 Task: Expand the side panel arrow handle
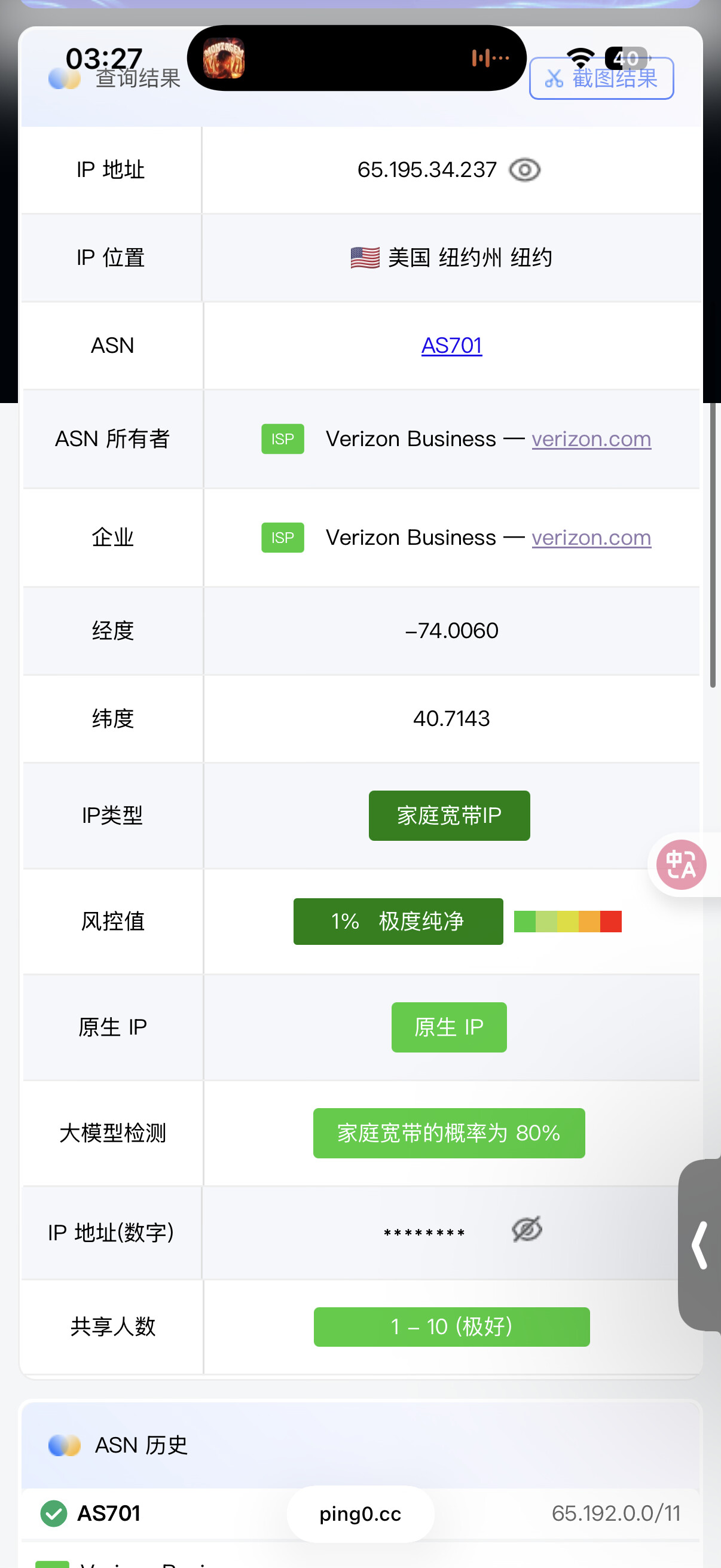tap(700, 1245)
